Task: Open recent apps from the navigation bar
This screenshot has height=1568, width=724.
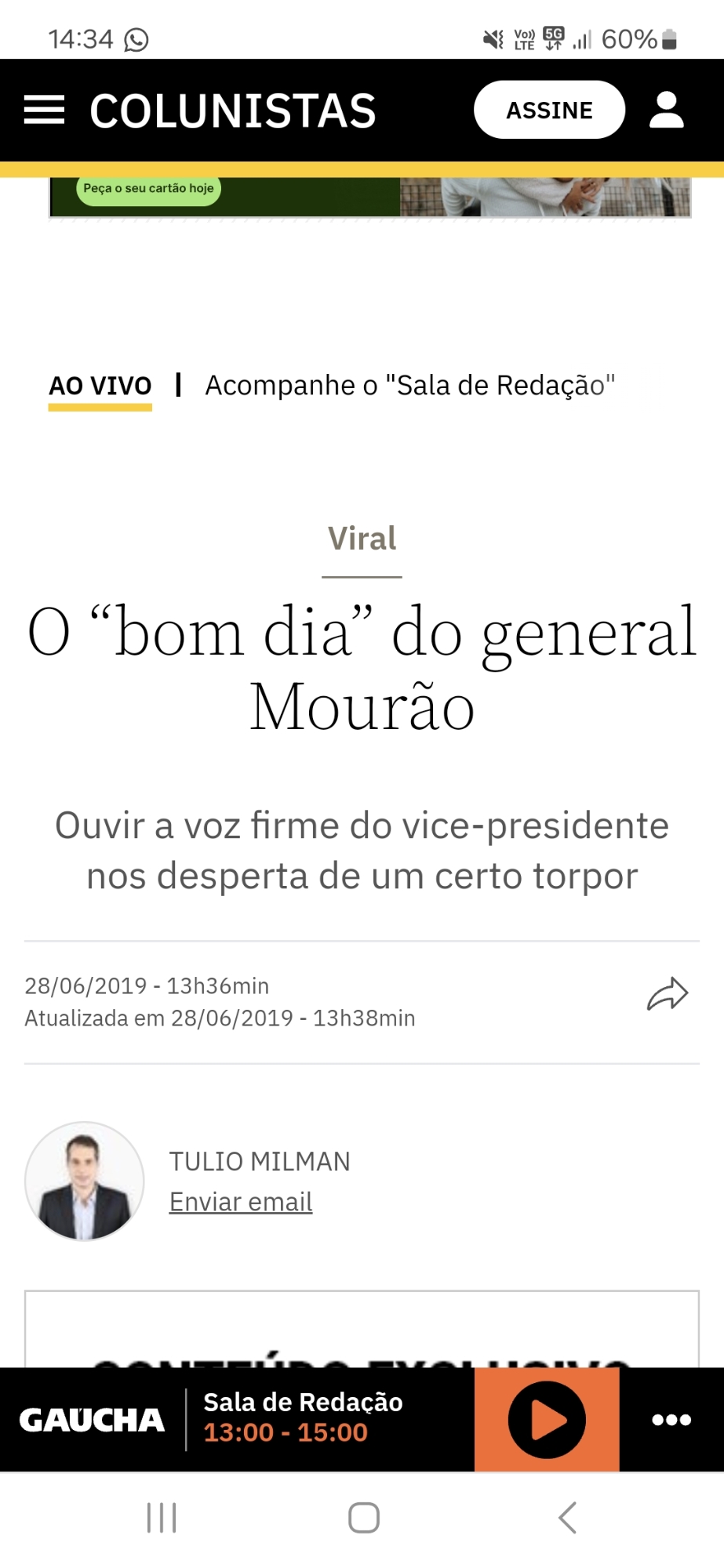Action: point(162,1518)
